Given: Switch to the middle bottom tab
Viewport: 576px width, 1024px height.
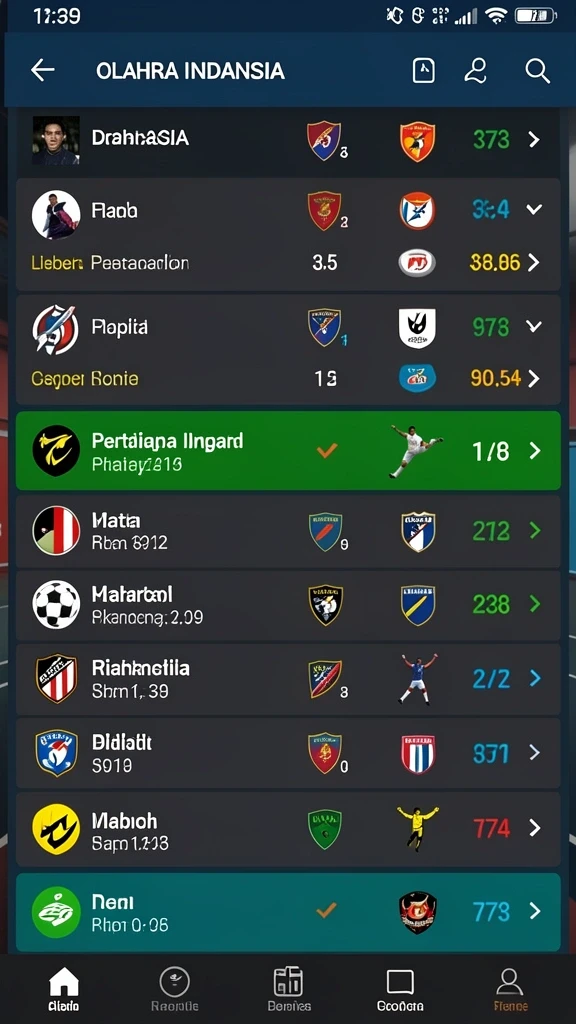Looking at the screenshot, I should click(x=289, y=989).
